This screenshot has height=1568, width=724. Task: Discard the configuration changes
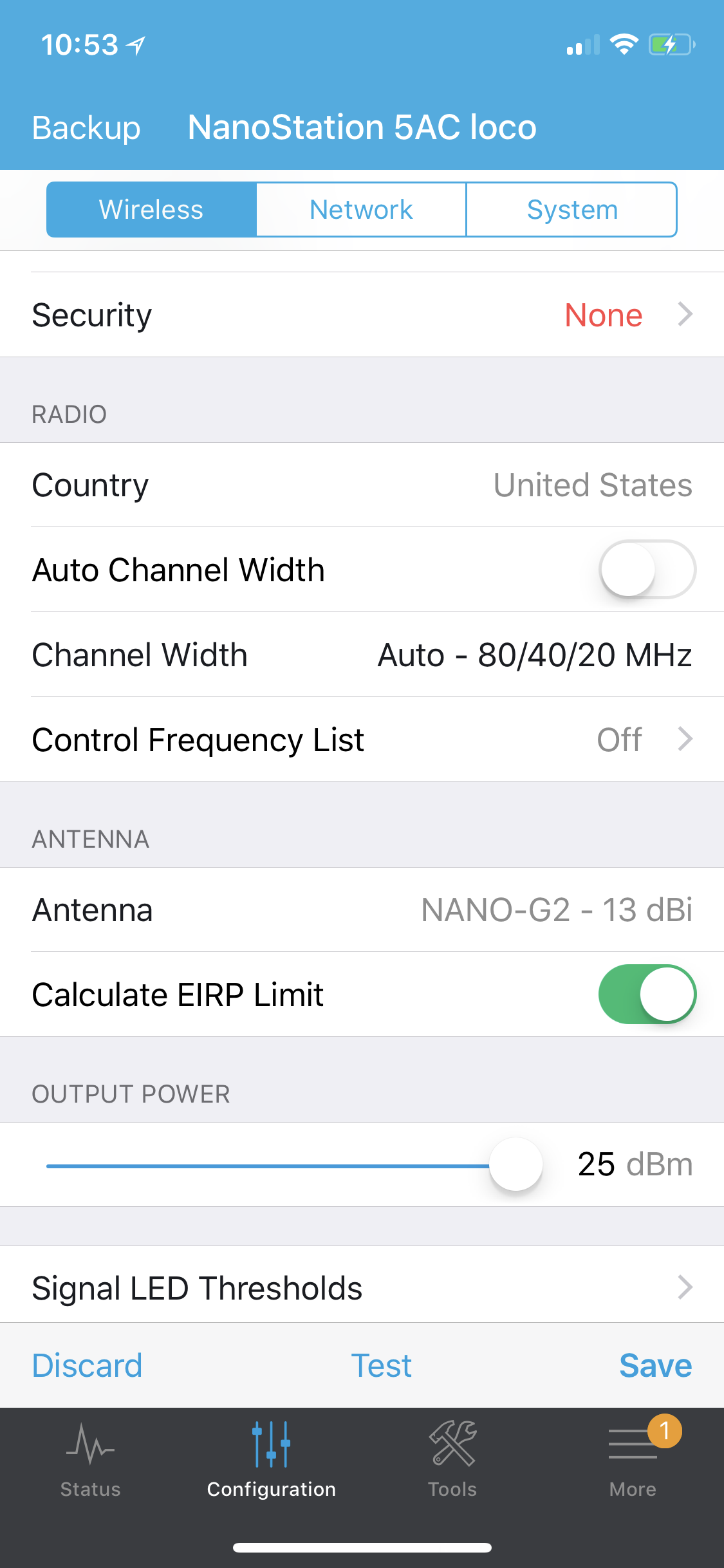pyautogui.click(x=87, y=1365)
